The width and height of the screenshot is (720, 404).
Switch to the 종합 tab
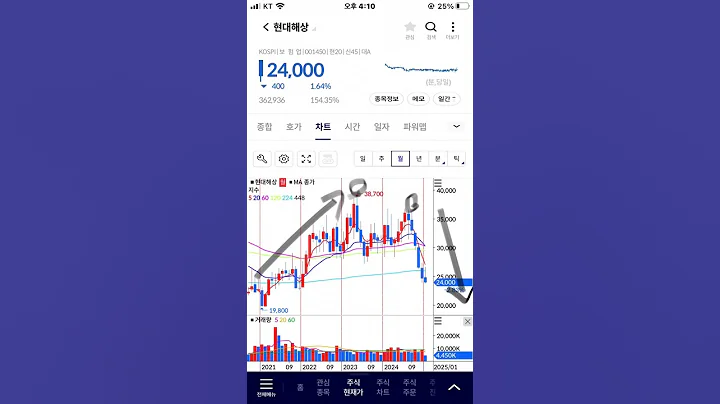pos(264,127)
